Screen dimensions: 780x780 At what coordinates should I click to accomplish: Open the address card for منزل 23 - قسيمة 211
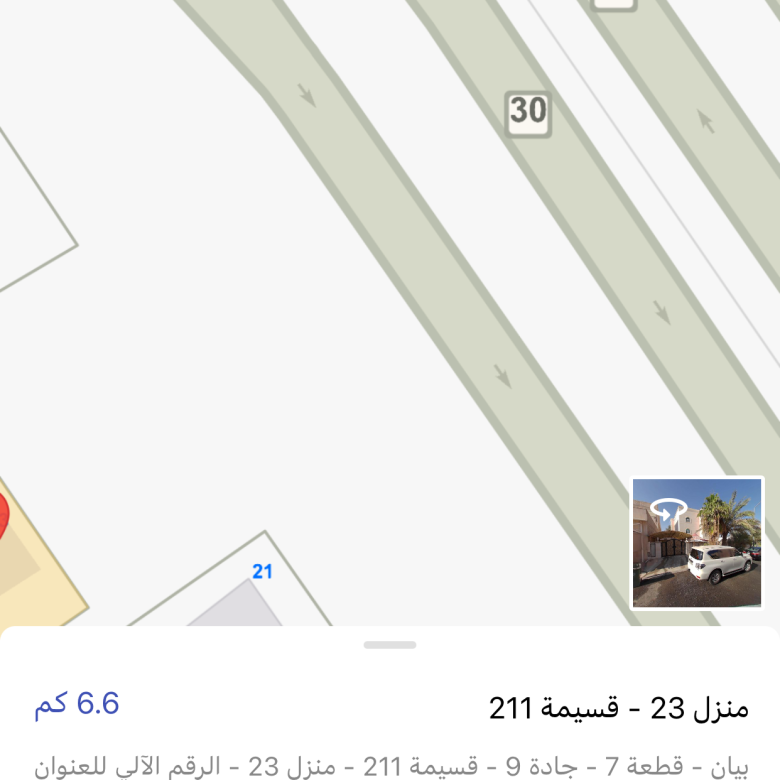pyautogui.click(x=618, y=709)
